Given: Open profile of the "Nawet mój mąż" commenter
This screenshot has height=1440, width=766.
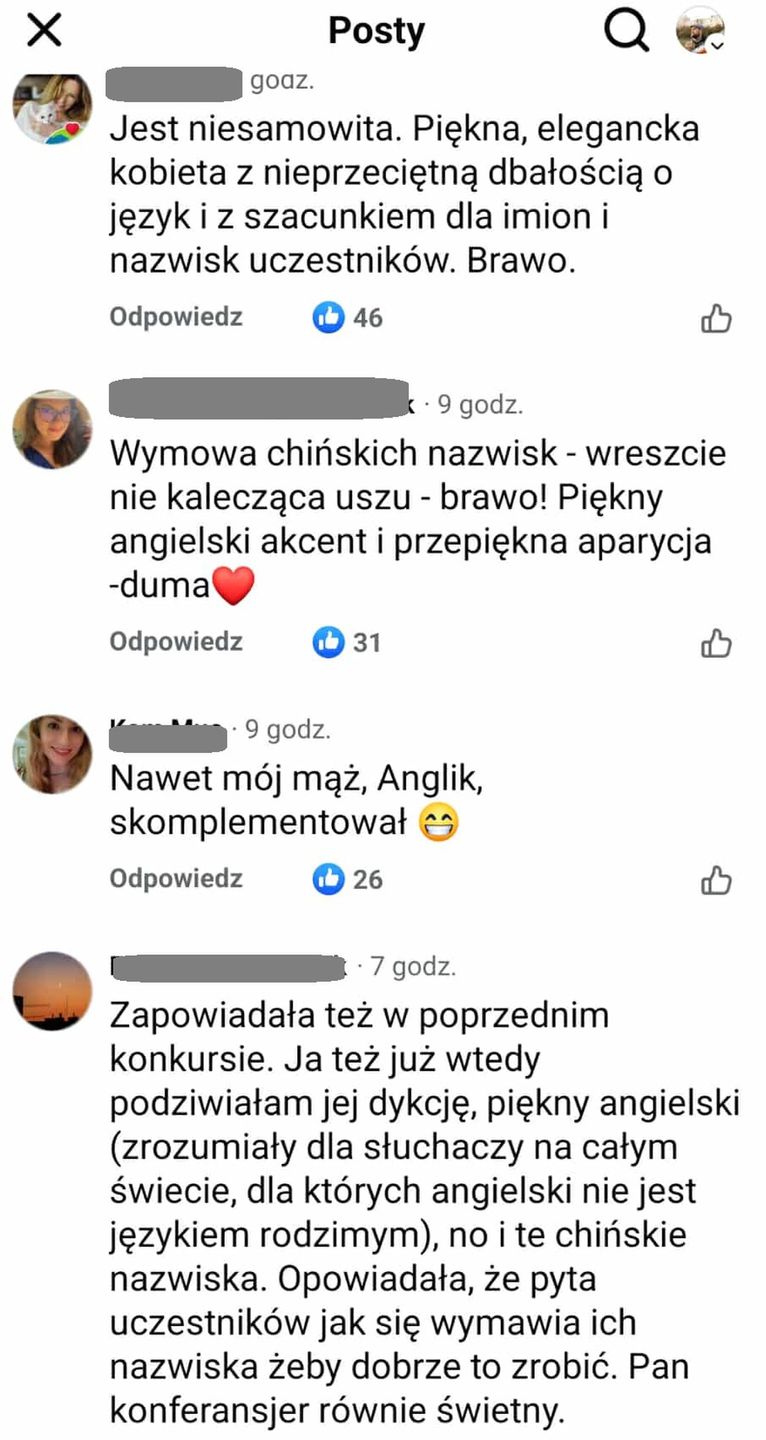Looking at the screenshot, I should 52,754.
